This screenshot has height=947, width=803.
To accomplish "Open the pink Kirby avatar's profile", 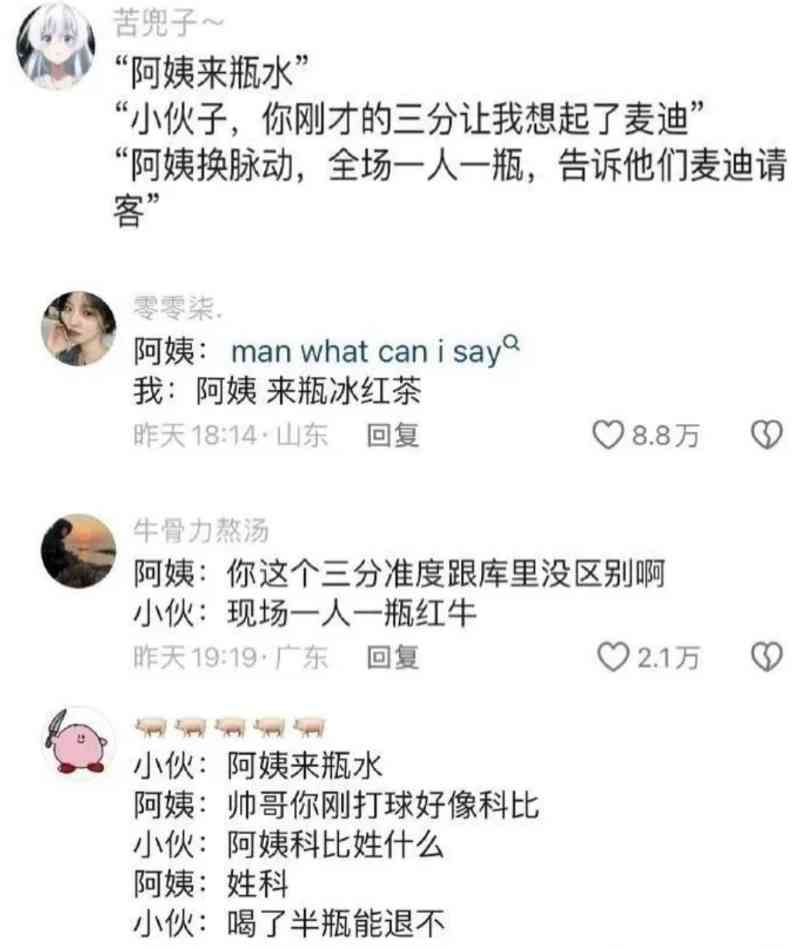I will (79, 743).
